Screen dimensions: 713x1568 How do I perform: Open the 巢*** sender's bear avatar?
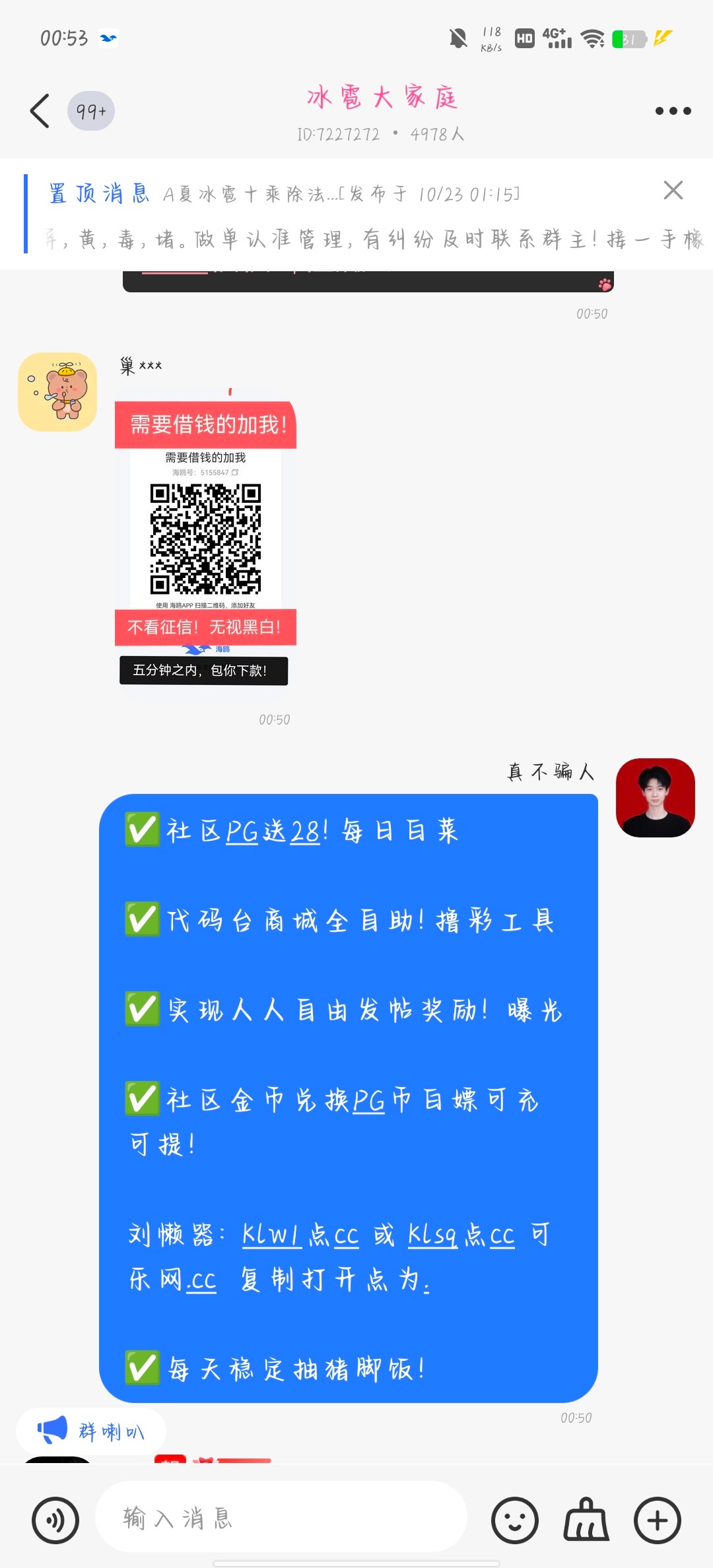57,391
